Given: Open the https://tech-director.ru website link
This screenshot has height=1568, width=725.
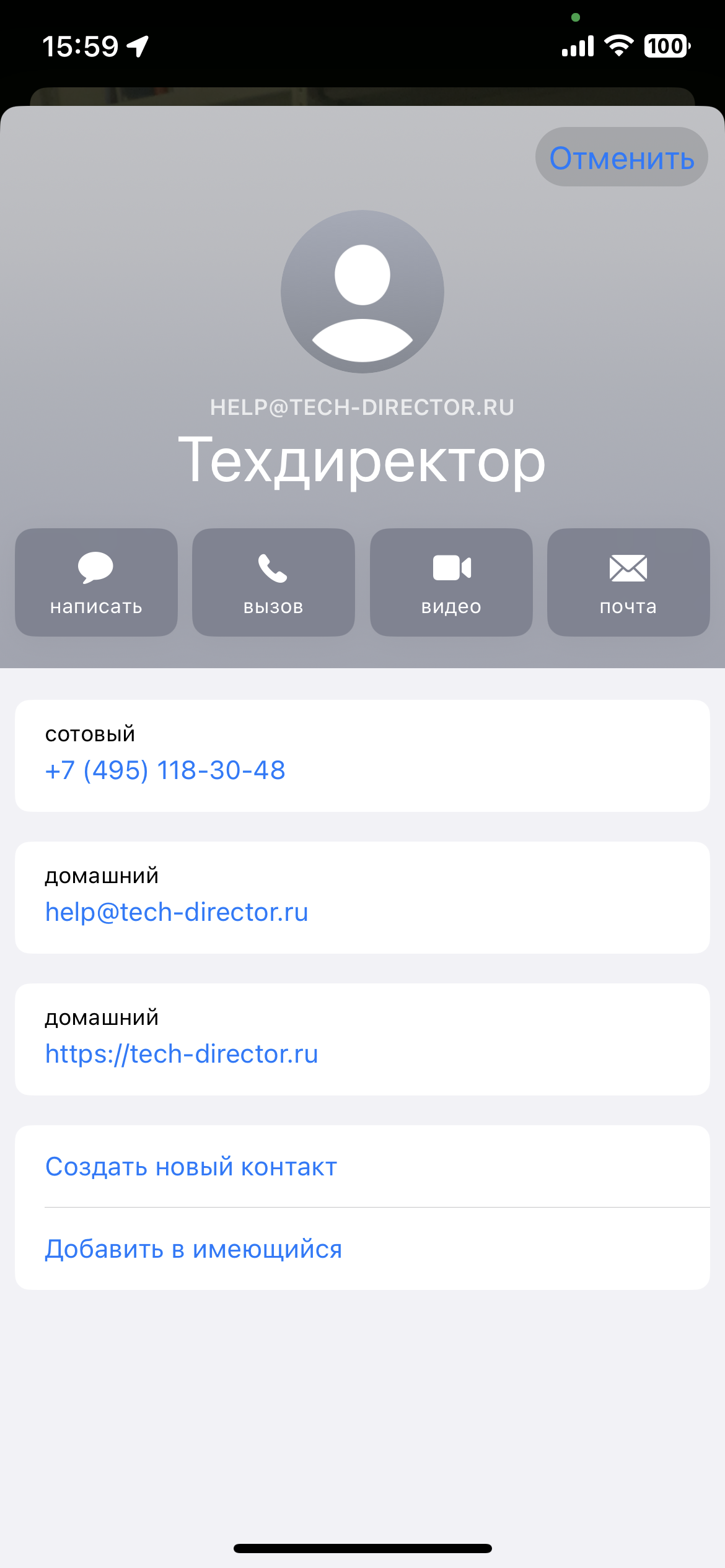Looking at the screenshot, I should (x=182, y=1054).
